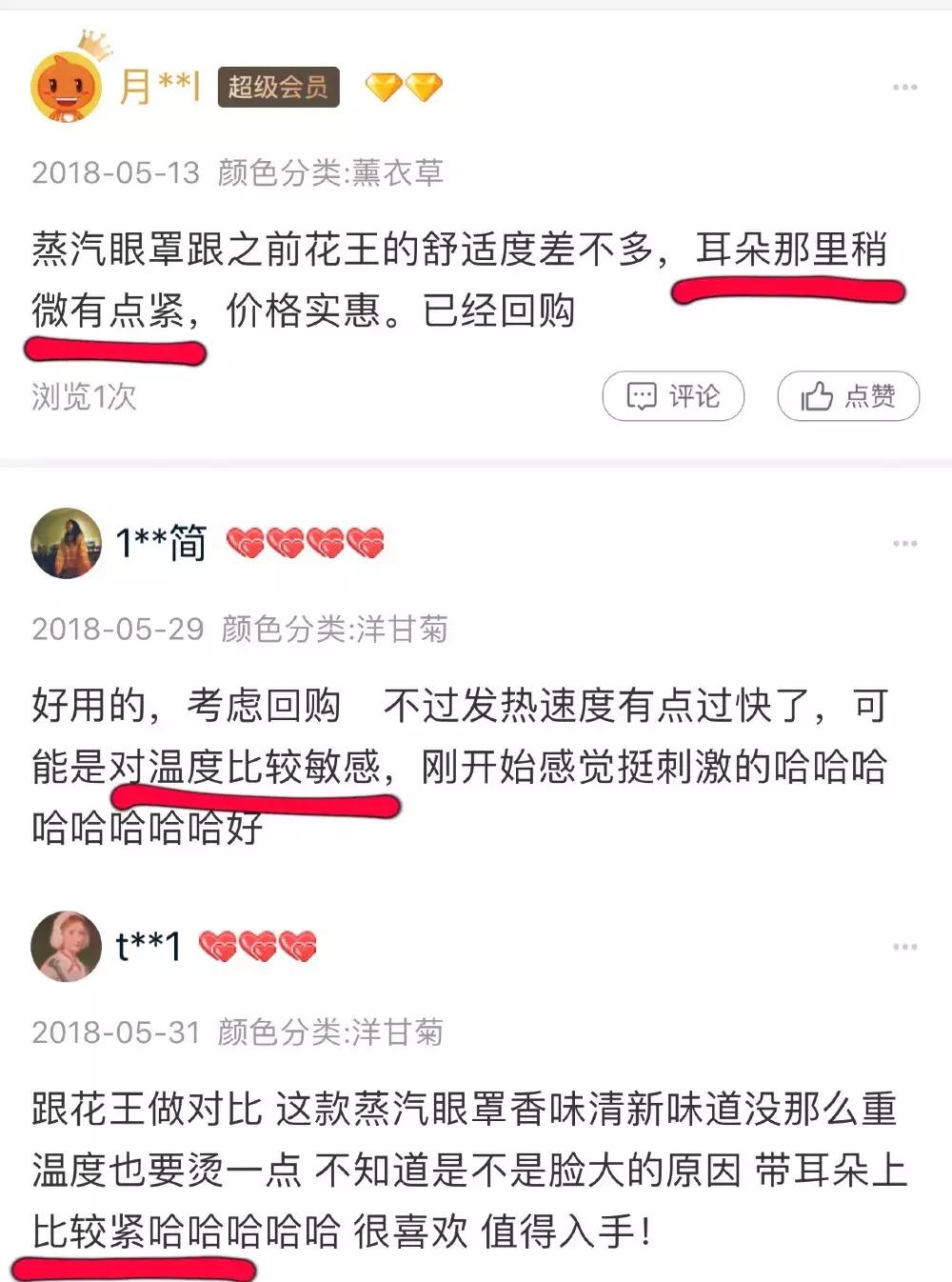Tap the 评论 button under 月**l's review

point(673,396)
